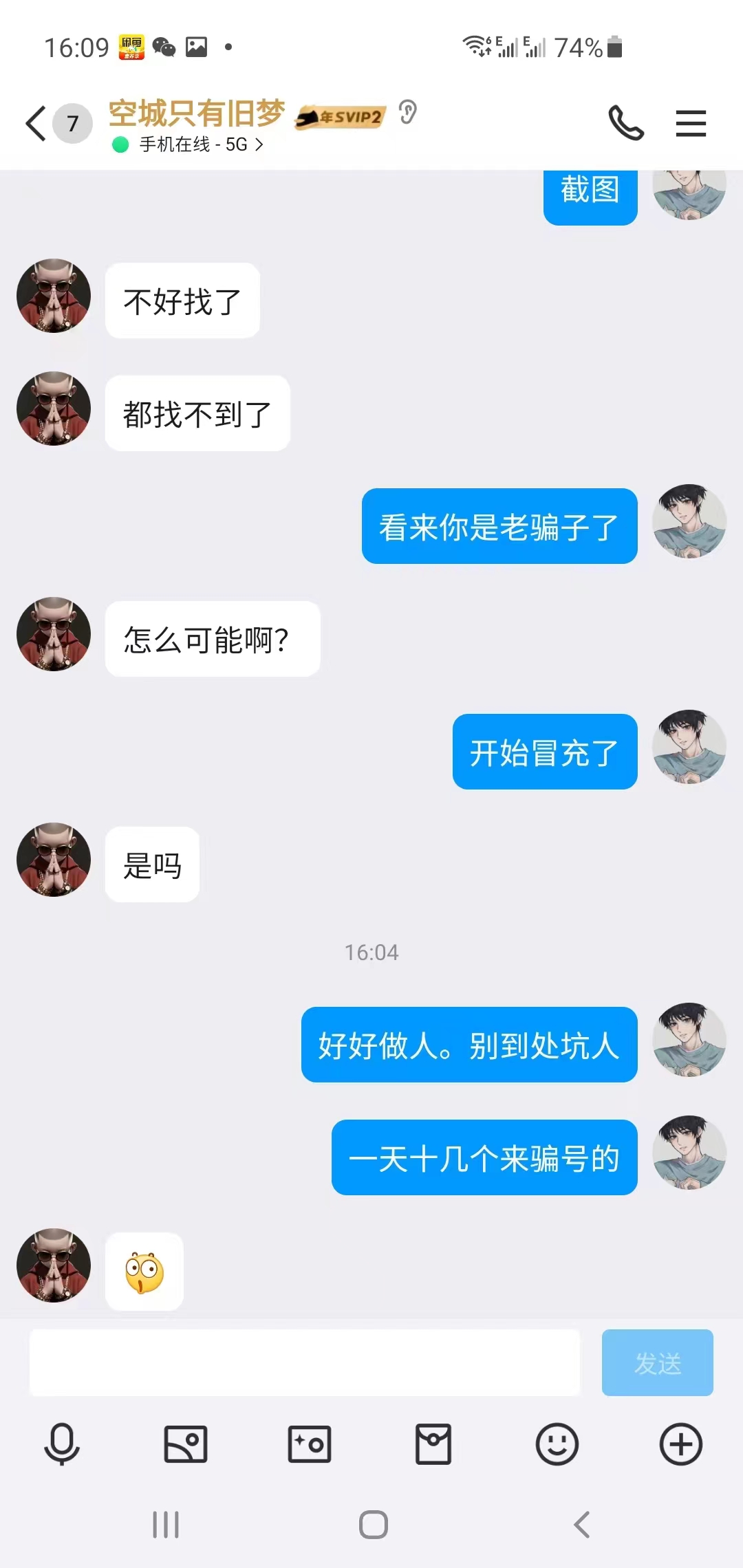Start a voice call with this contact
This screenshot has height=1568, width=743.
(x=625, y=124)
